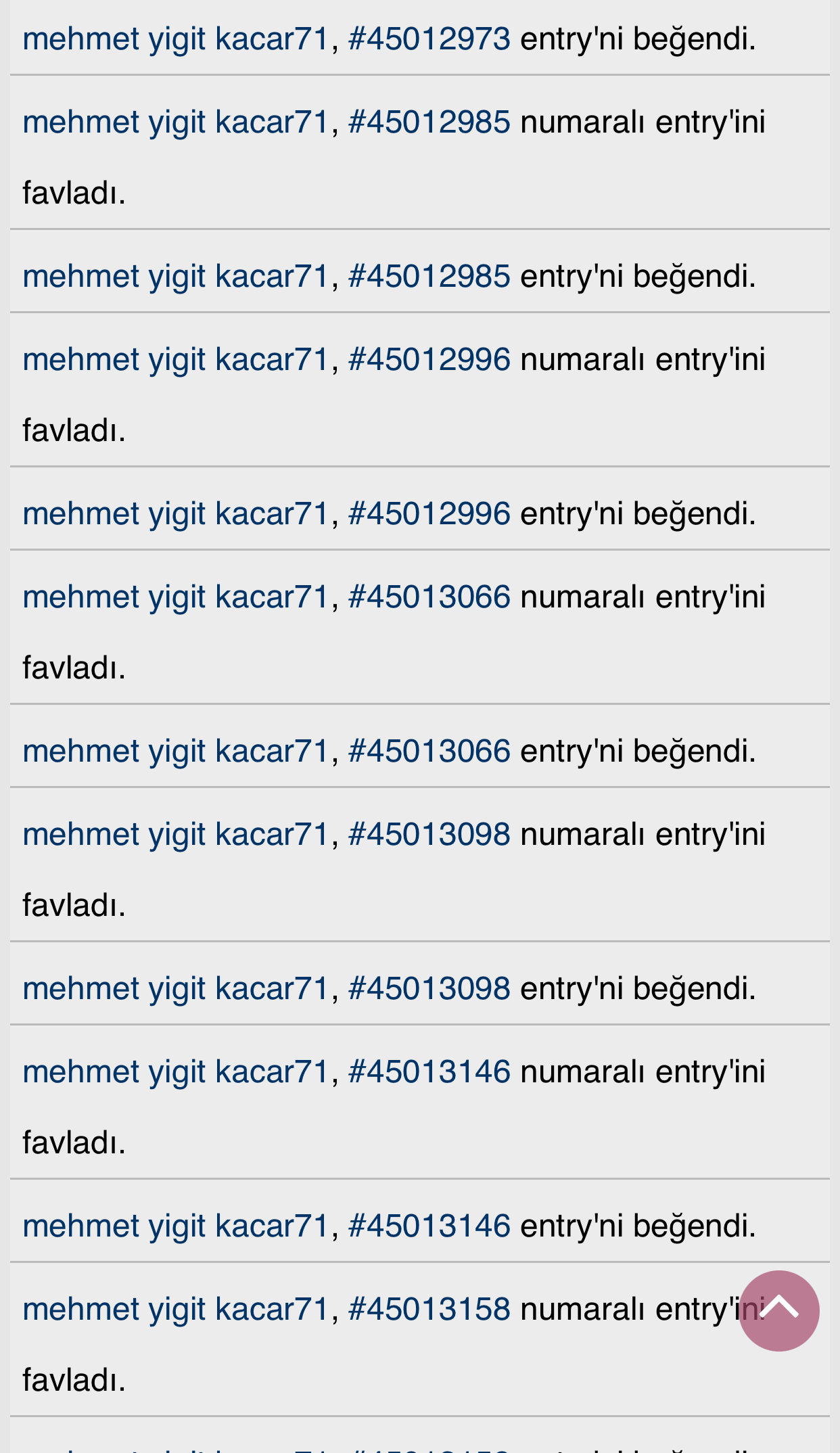
Task: Open entry #45013146 in the favladı notification
Action: [x=429, y=1072]
